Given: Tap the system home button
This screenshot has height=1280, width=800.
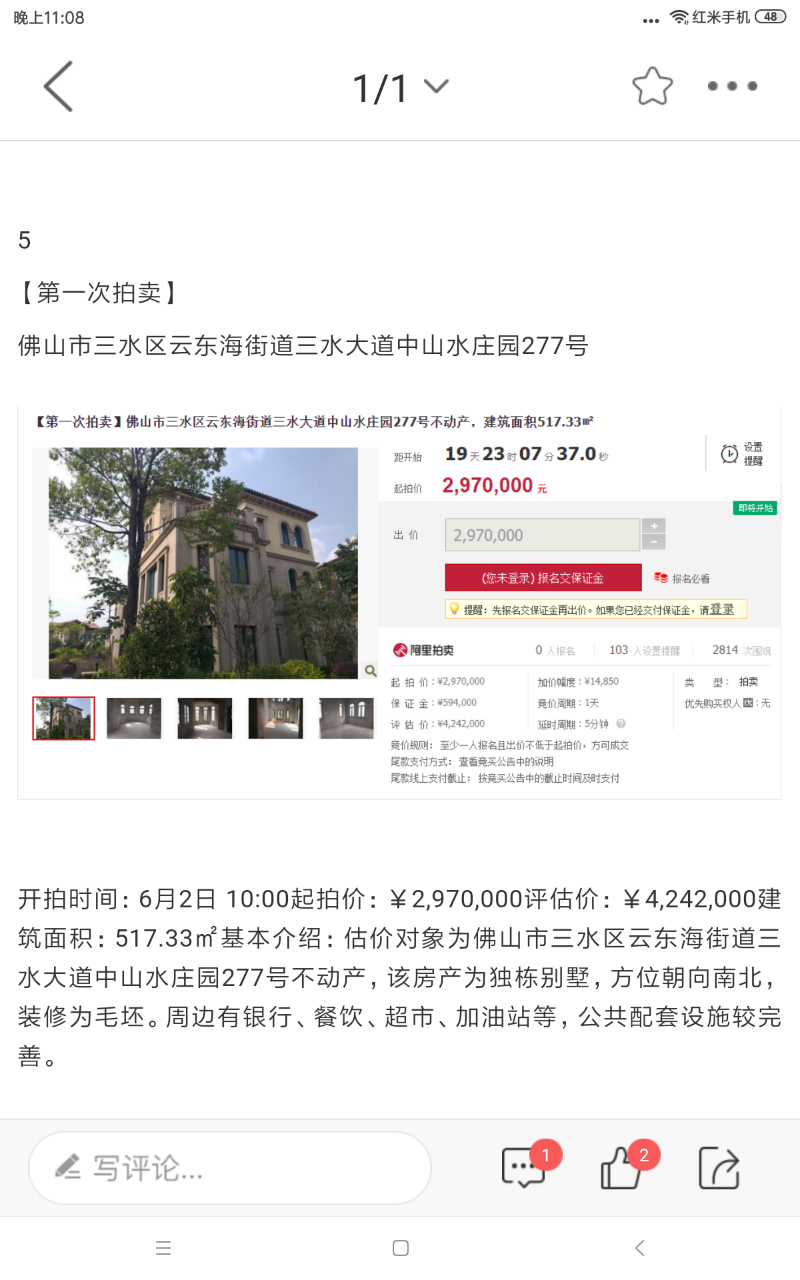Looking at the screenshot, I should pyautogui.click(x=400, y=1248).
